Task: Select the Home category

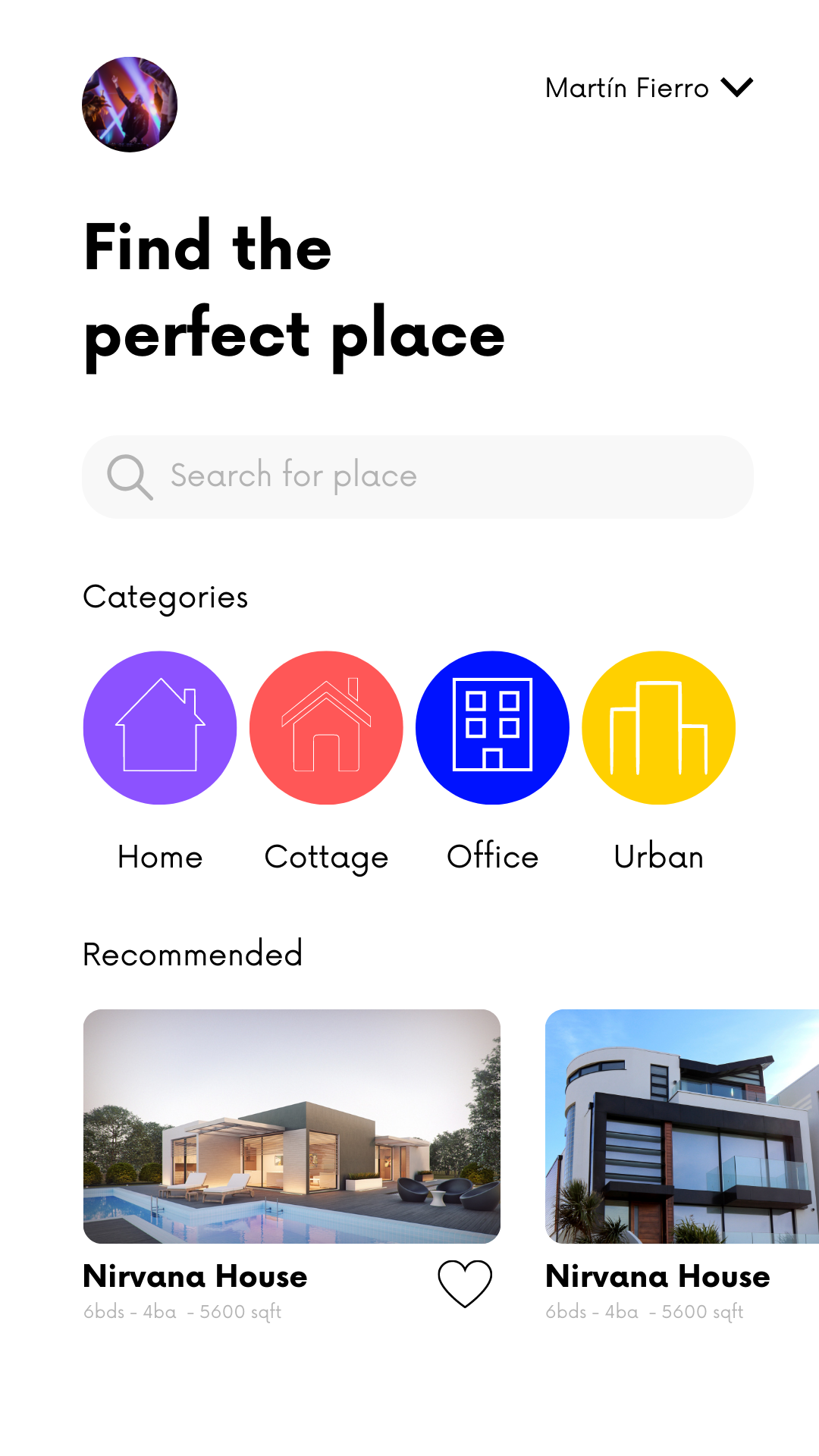Action: coord(160,727)
